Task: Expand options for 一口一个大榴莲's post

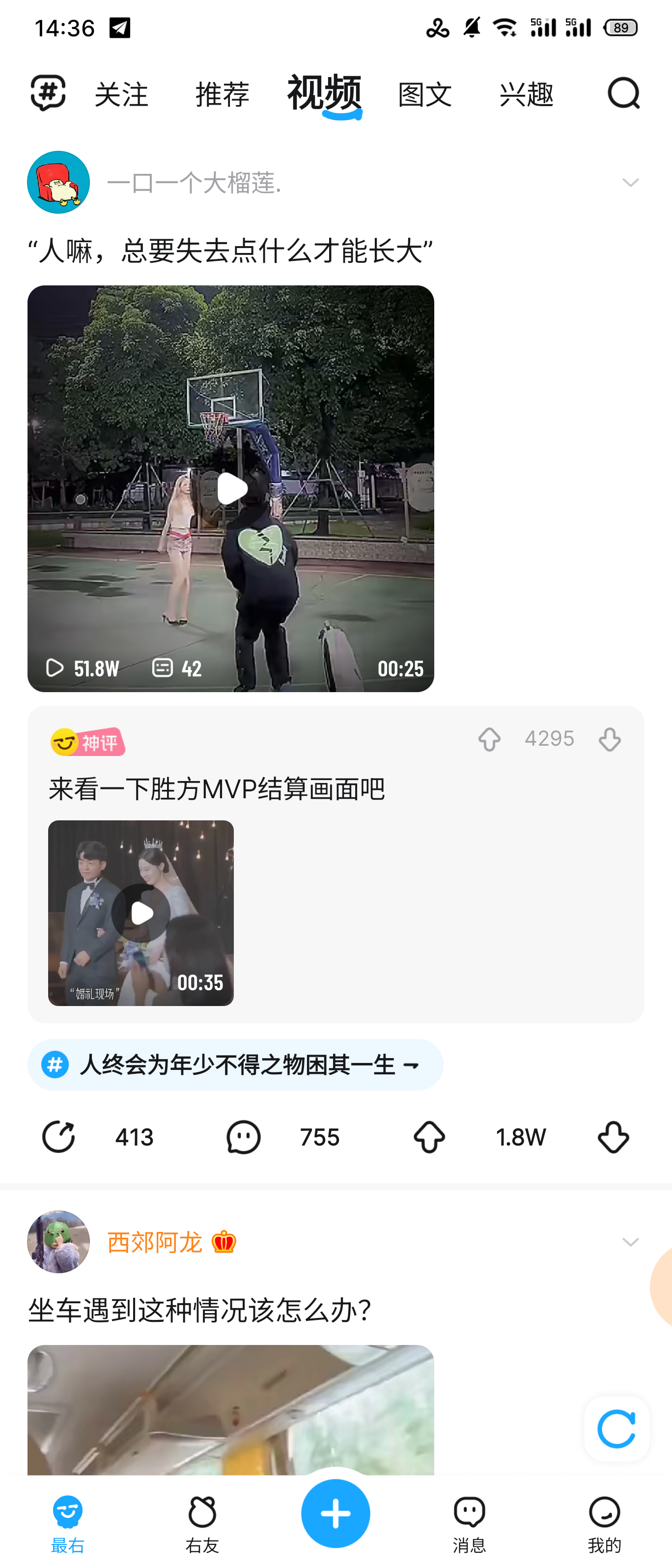Action: [x=630, y=183]
